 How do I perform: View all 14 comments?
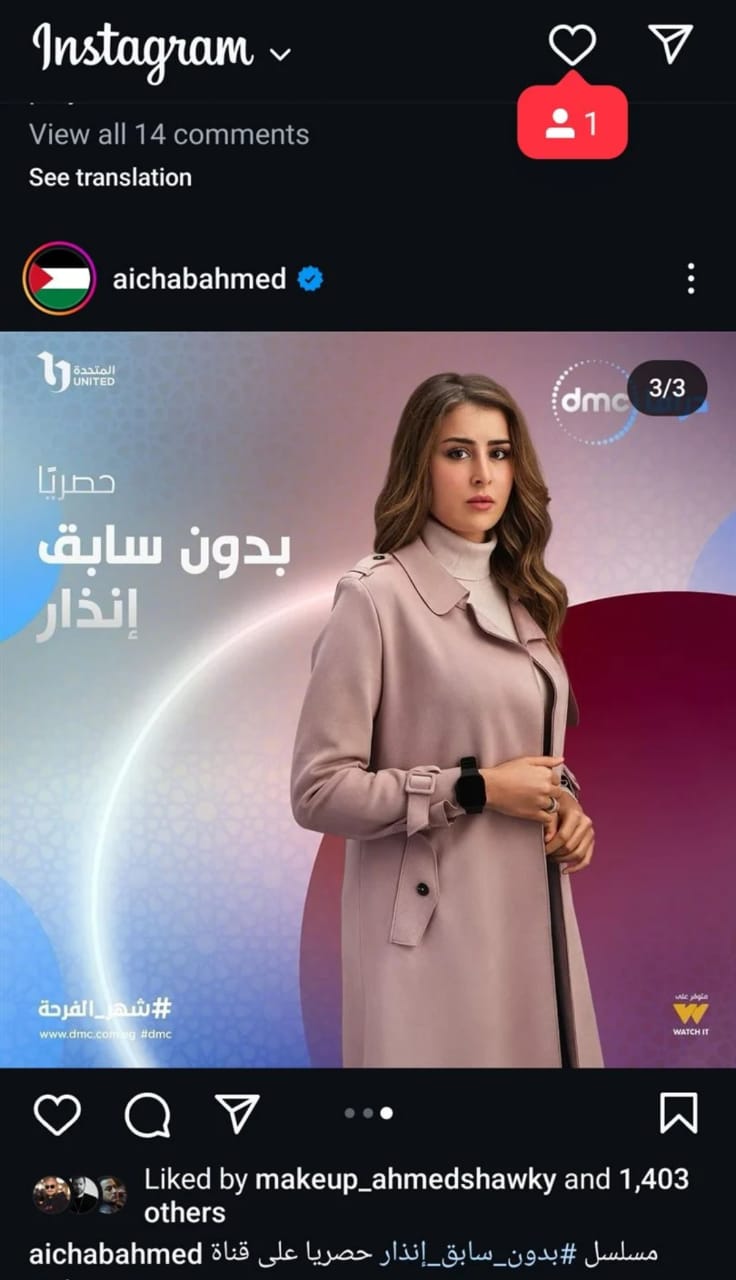tap(169, 134)
